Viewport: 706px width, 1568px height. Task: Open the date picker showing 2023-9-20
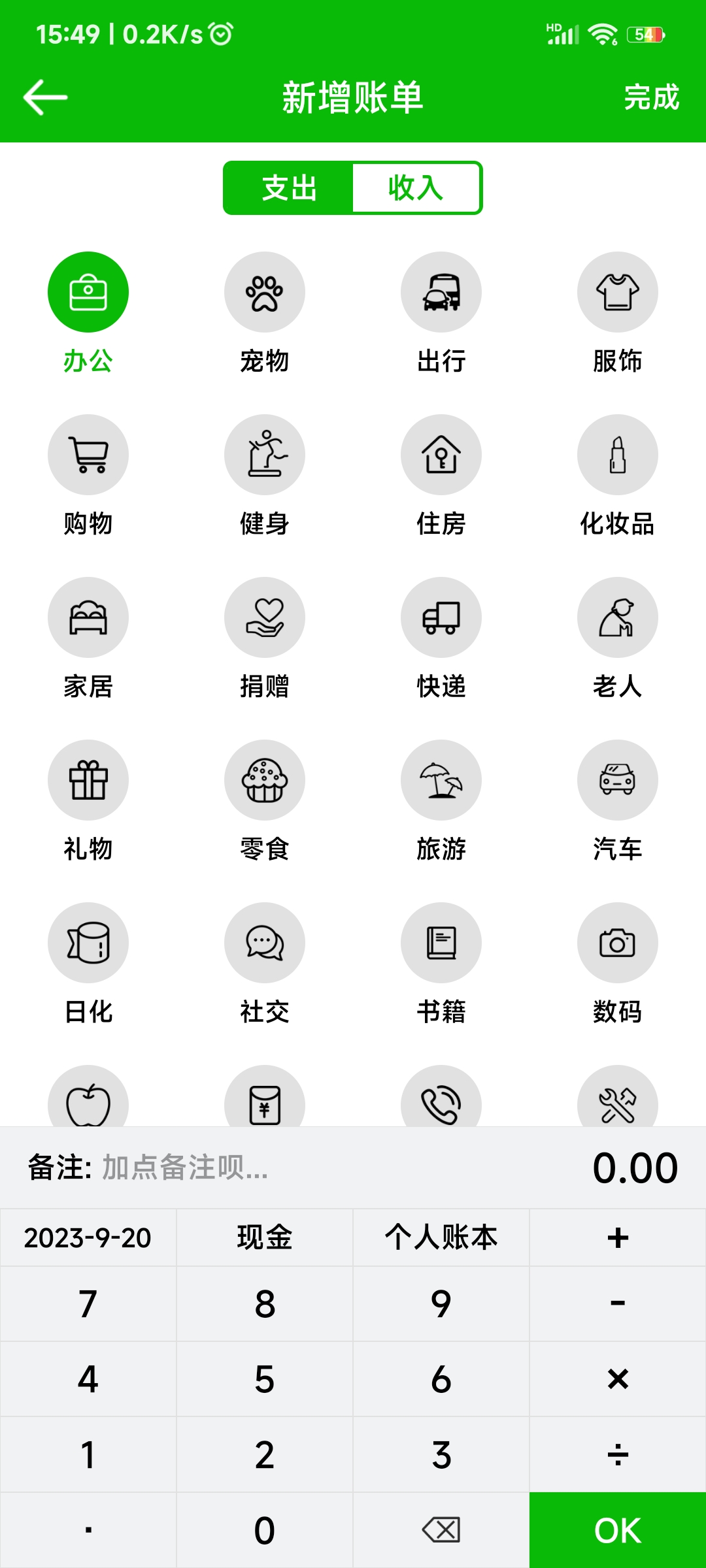(88, 1237)
